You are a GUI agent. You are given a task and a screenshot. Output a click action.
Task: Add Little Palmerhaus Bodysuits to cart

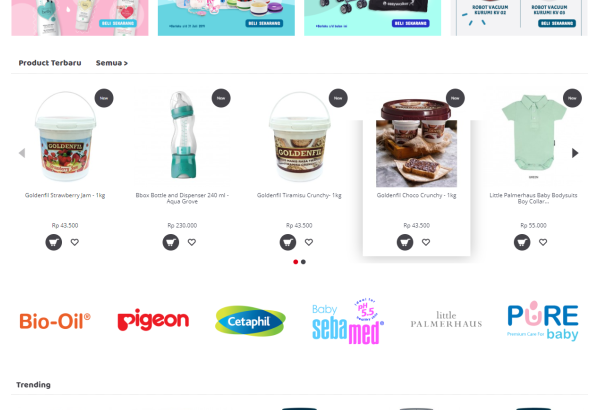tap(522, 242)
